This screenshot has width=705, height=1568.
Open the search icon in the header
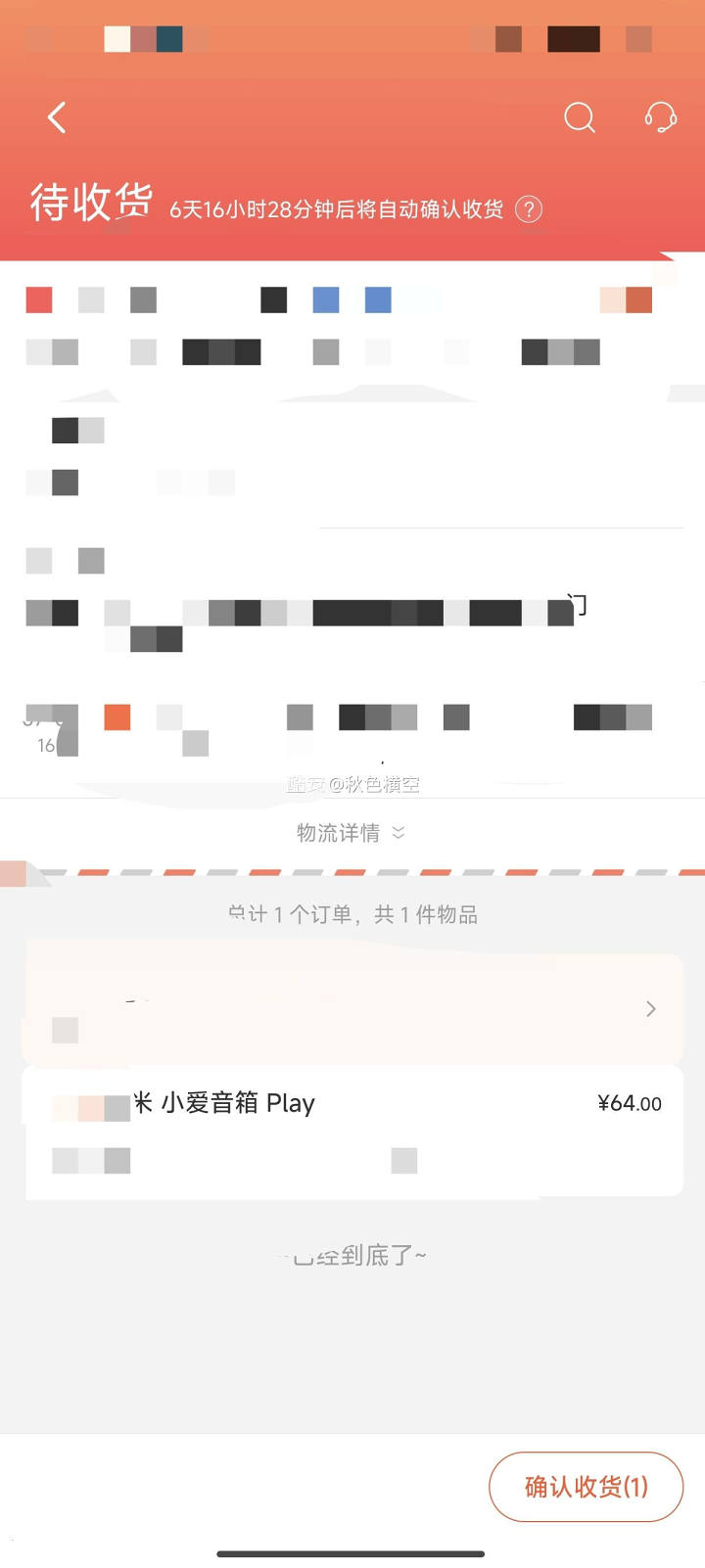(580, 118)
